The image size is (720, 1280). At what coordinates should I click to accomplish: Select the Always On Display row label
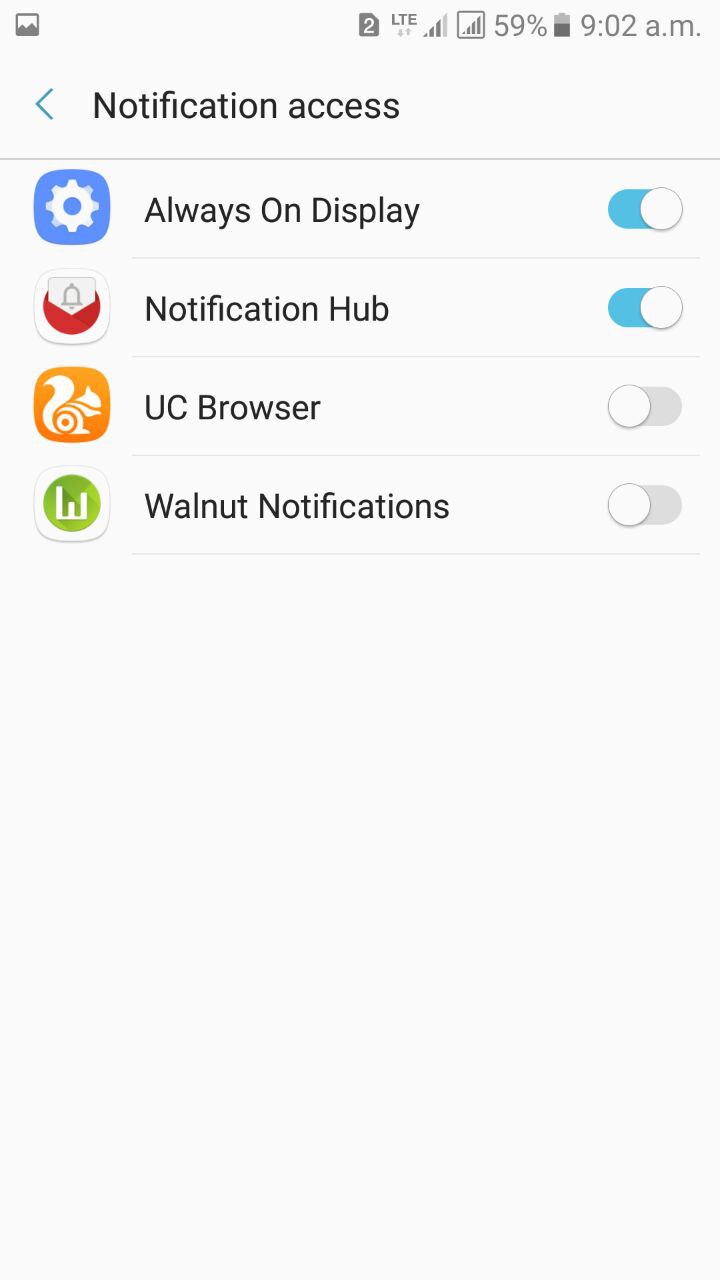tap(281, 209)
